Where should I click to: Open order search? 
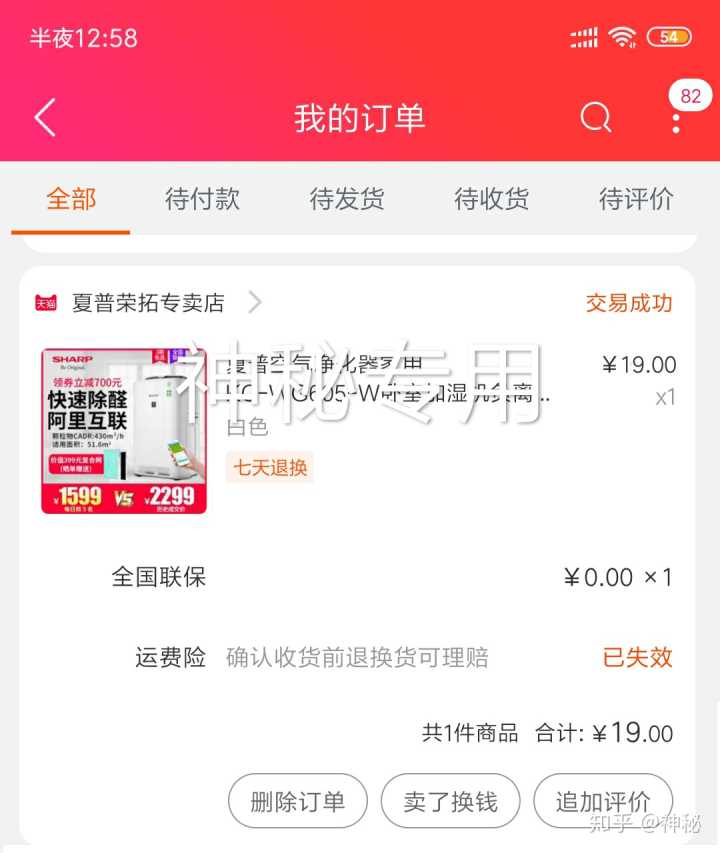click(596, 118)
